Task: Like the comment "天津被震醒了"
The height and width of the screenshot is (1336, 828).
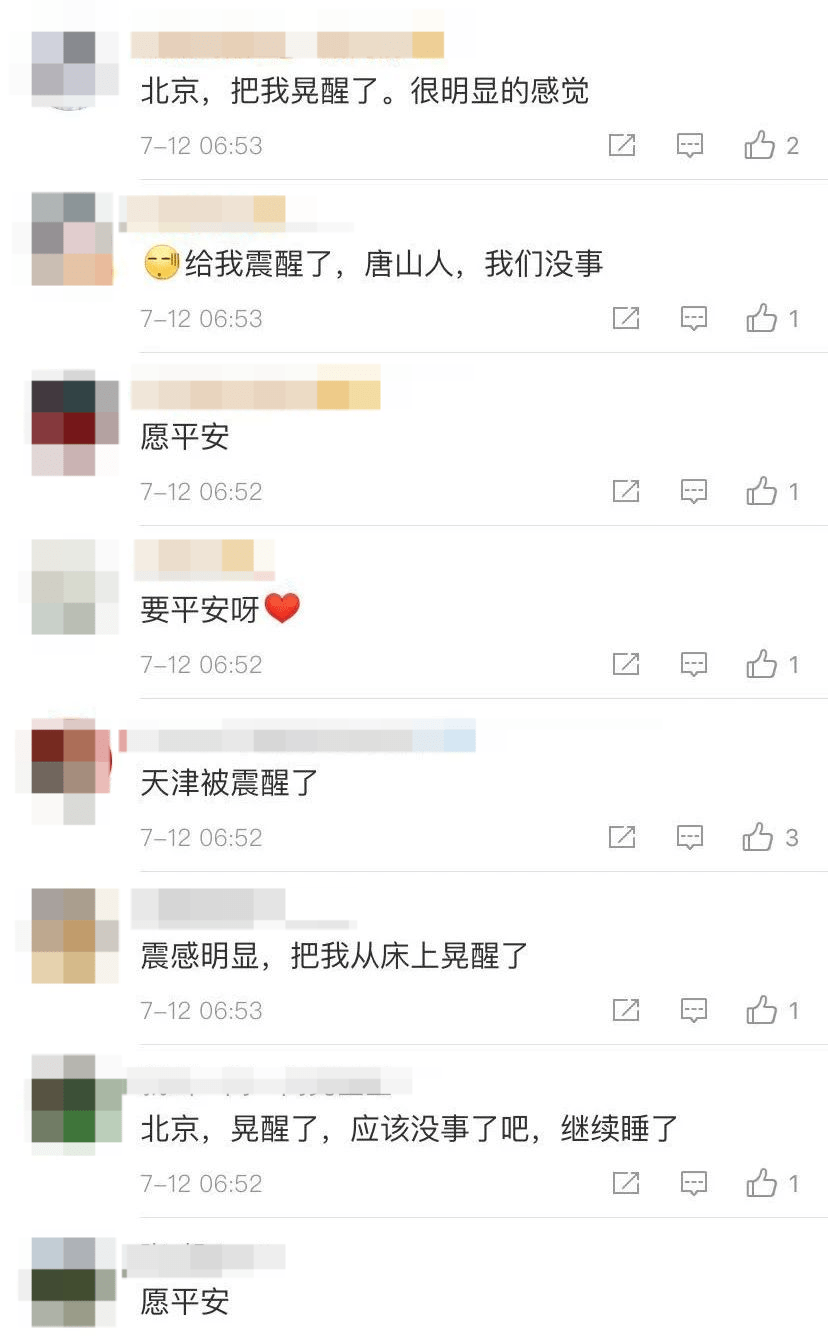Action: coord(759,838)
